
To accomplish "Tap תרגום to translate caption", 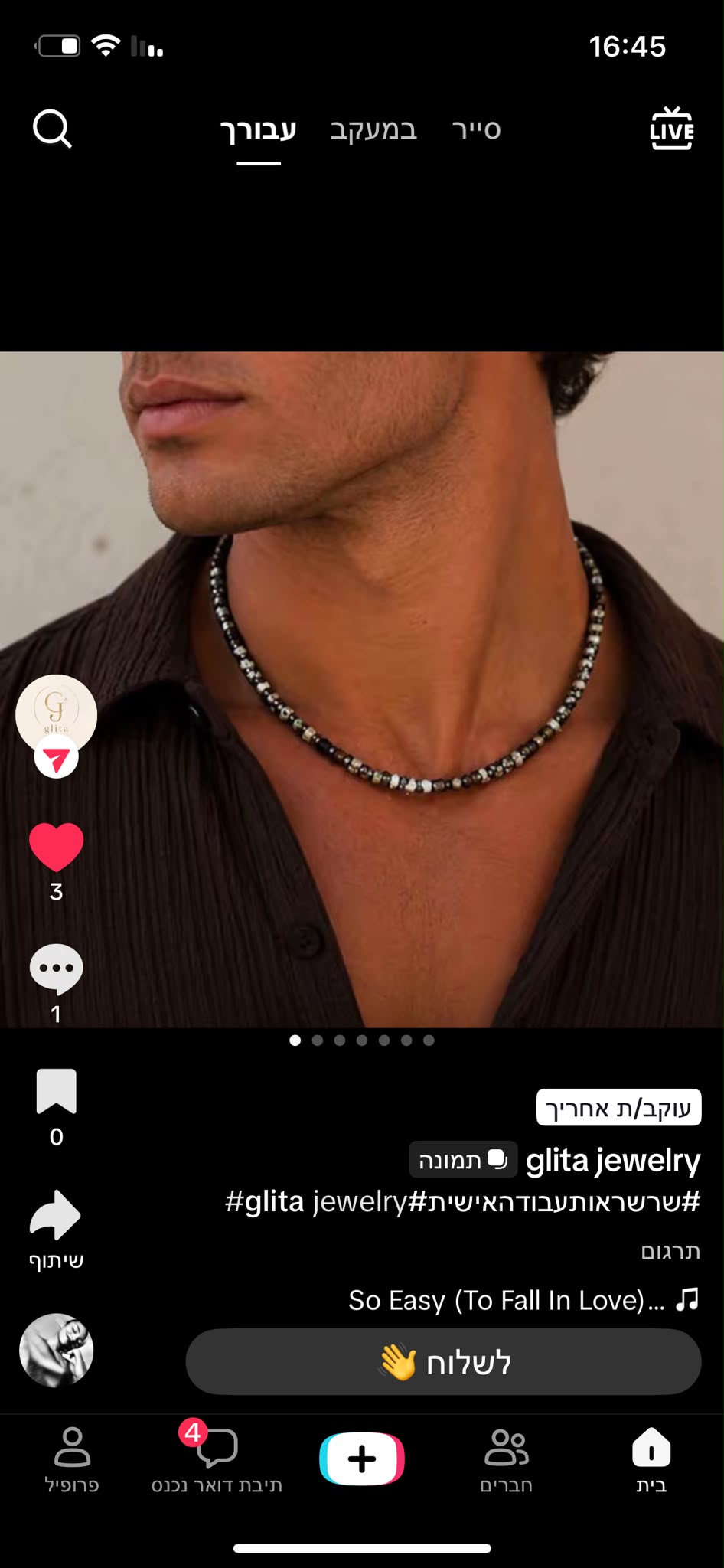I will [x=670, y=1251].
